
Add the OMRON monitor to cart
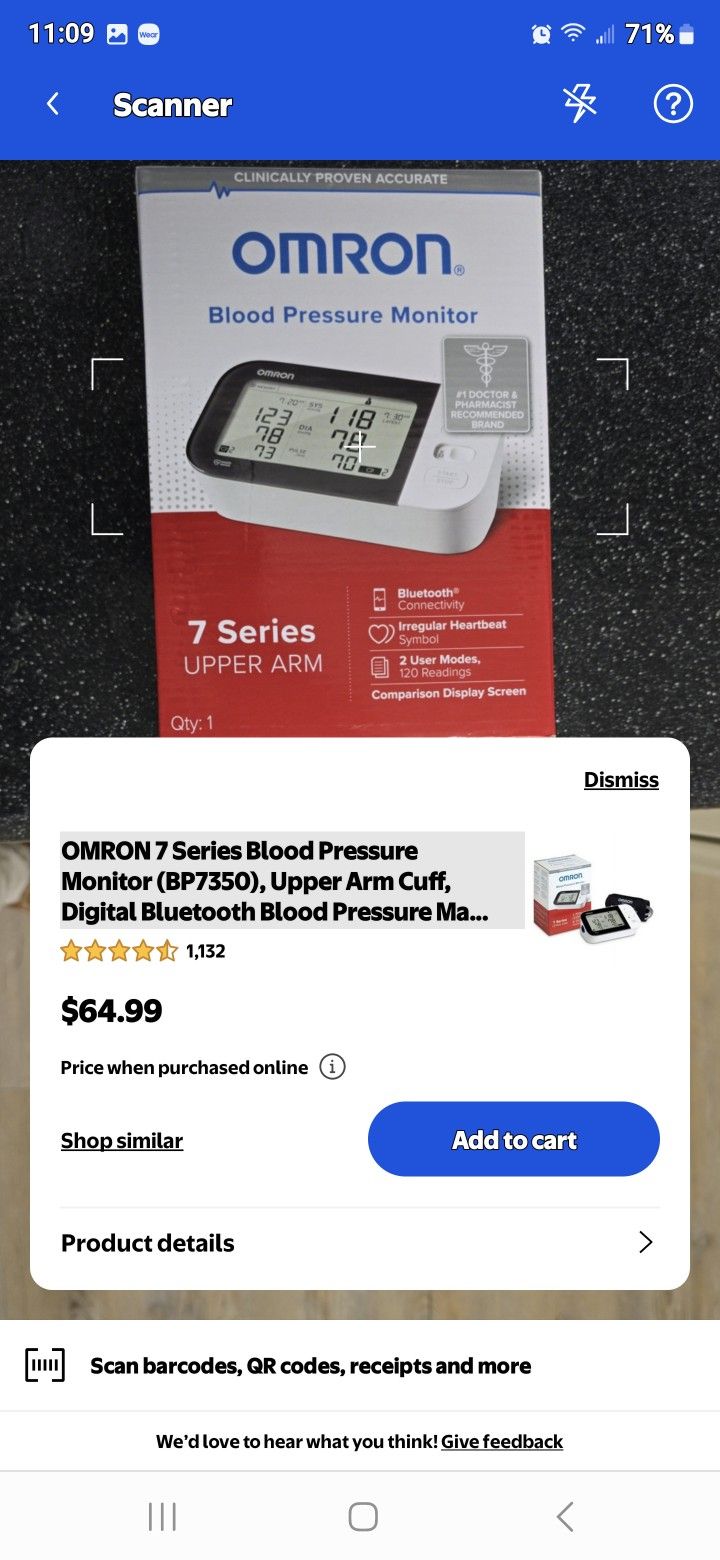[x=514, y=1139]
